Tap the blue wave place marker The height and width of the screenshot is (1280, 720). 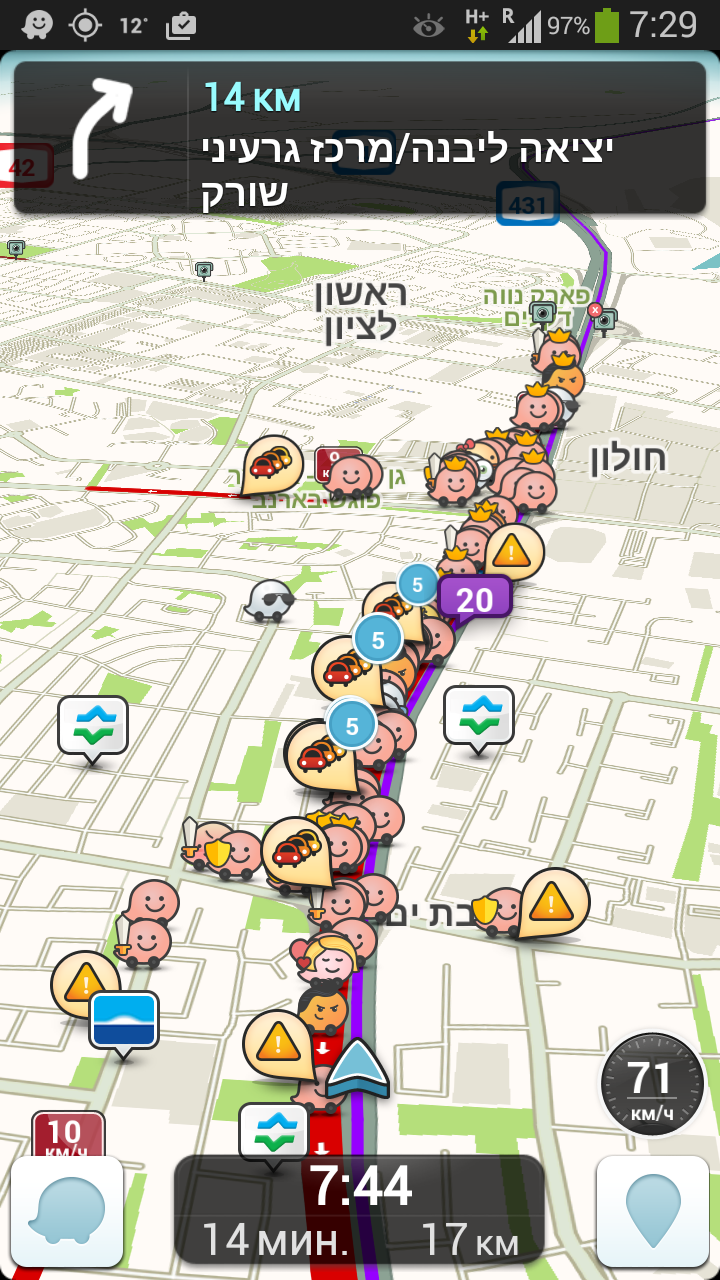point(124,1023)
